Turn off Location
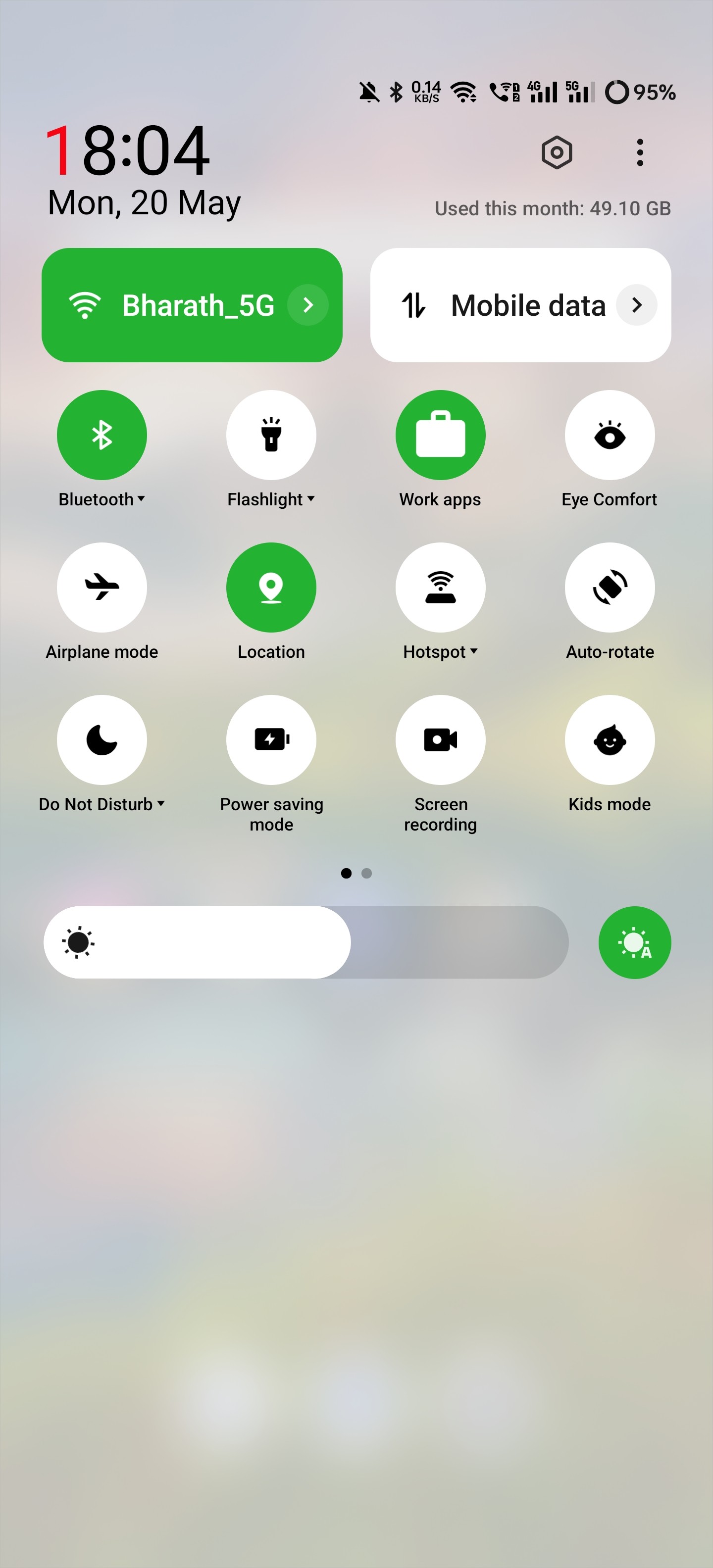The image size is (713, 1568). pyautogui.click(x=271, y=588)
